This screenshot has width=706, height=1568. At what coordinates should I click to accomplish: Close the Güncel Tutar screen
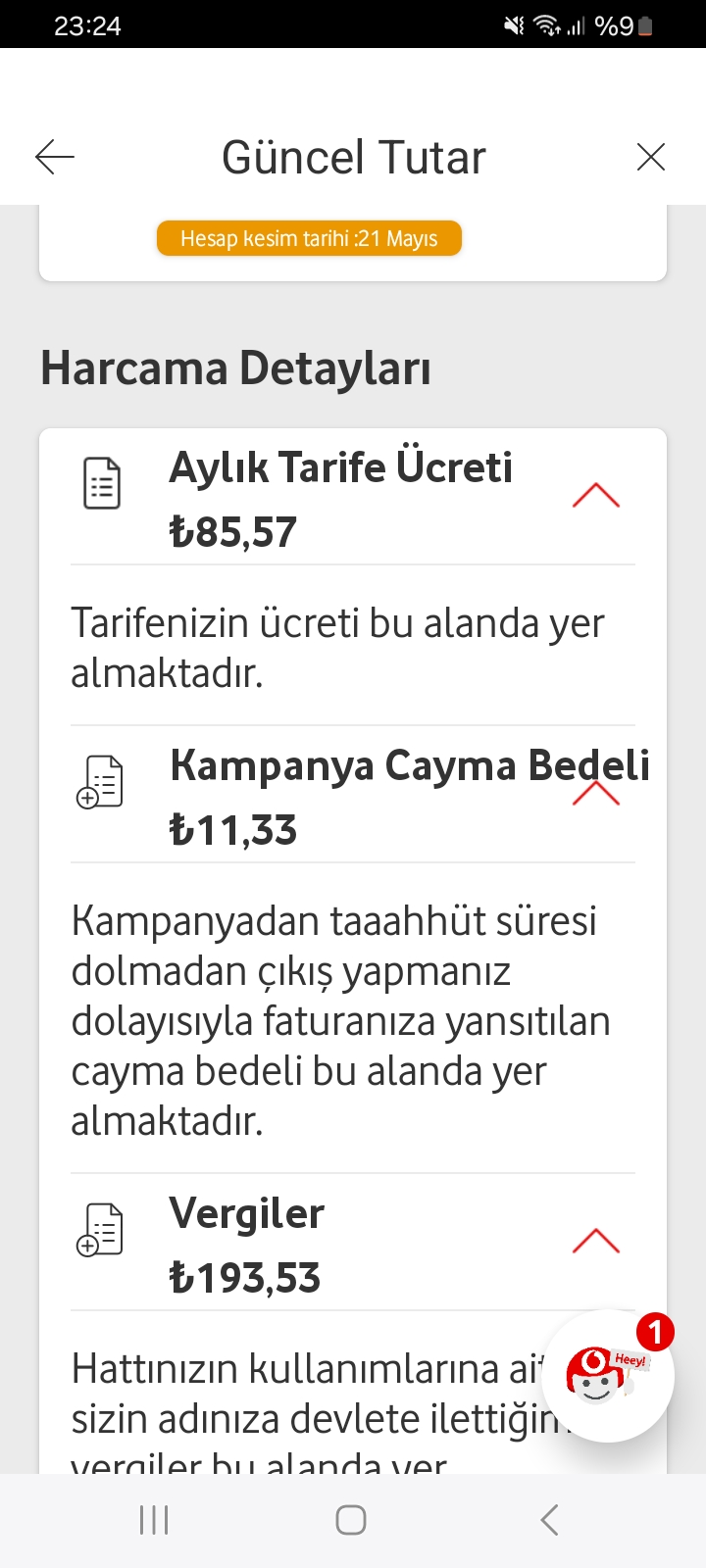[x=651, y=157]
